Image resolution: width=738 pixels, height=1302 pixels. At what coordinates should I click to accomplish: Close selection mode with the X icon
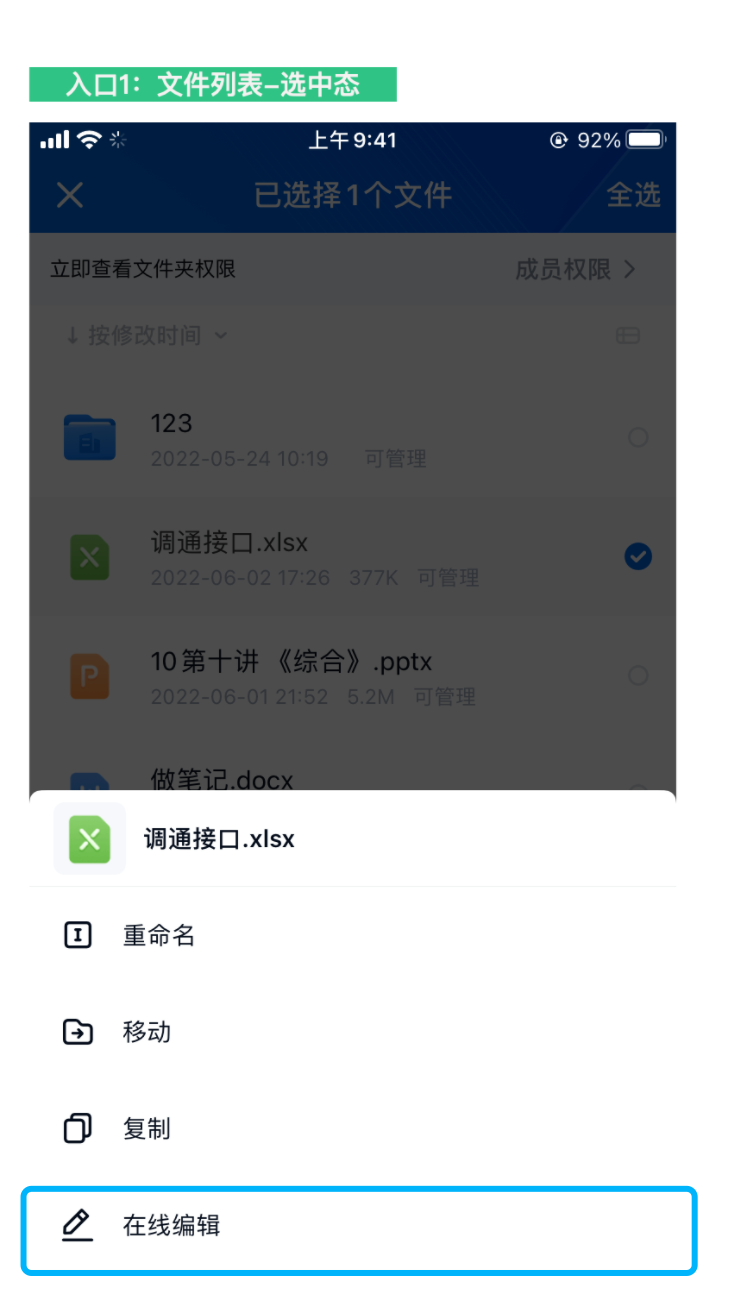69,195
